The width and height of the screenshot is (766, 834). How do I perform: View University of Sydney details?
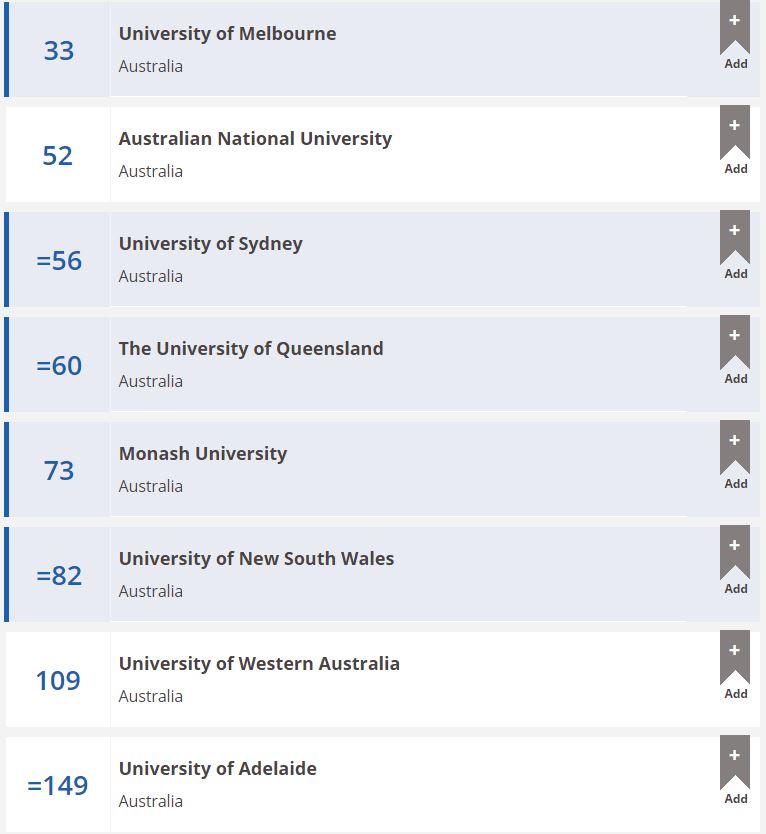[x=210, y=244]
